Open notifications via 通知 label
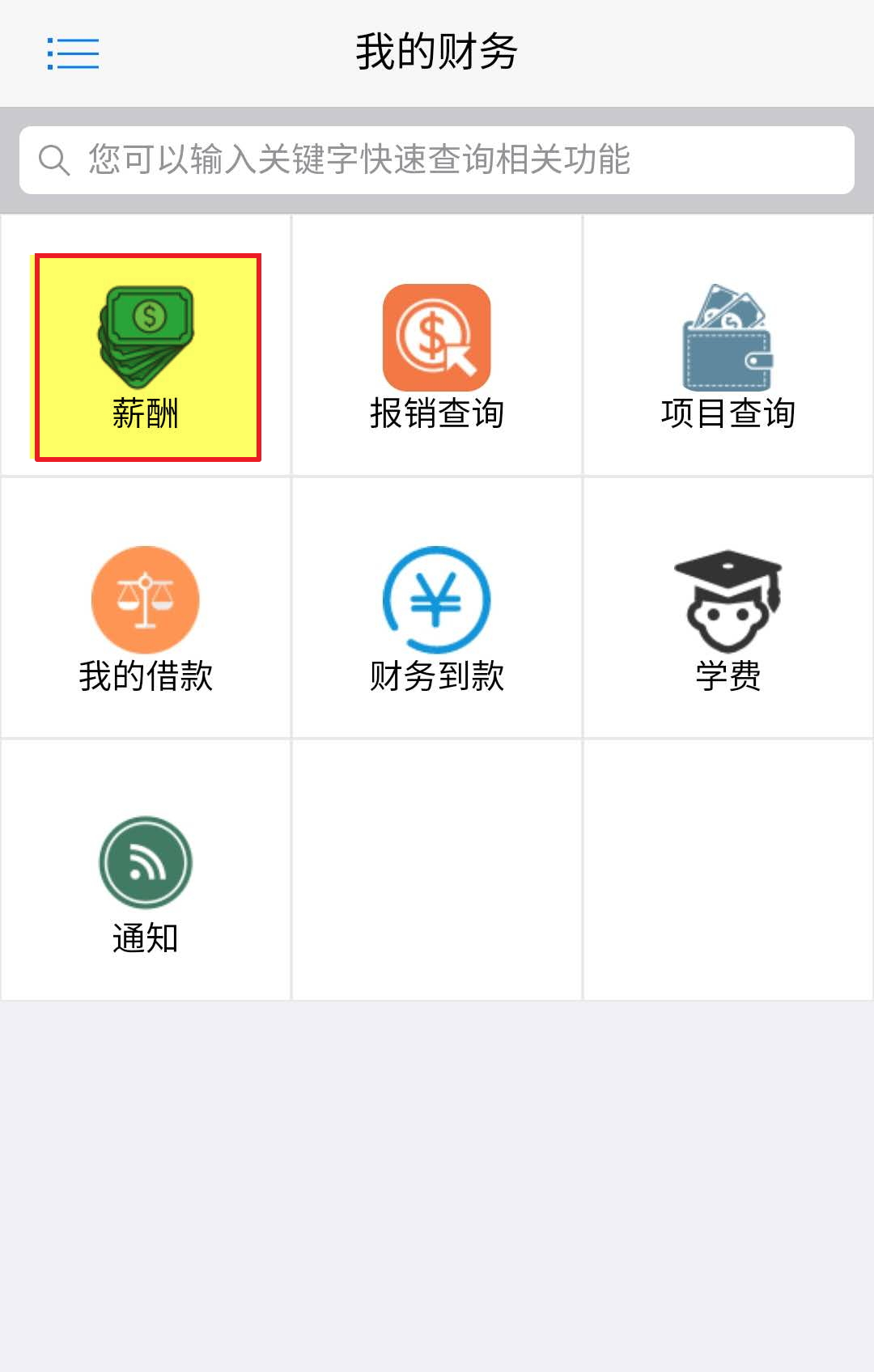The width and height of the screenshot is (874, 1372). pos(146,939)
